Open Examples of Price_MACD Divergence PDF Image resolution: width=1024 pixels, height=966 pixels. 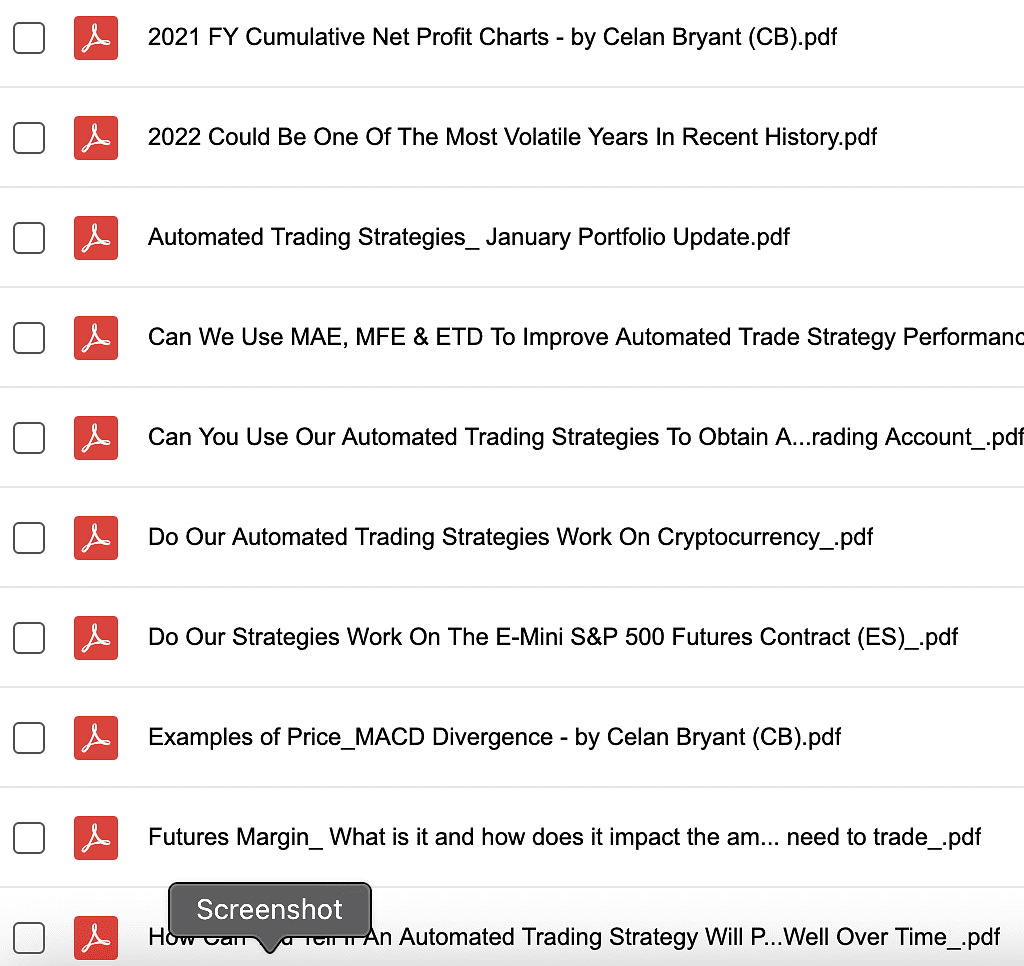[494, 738]
